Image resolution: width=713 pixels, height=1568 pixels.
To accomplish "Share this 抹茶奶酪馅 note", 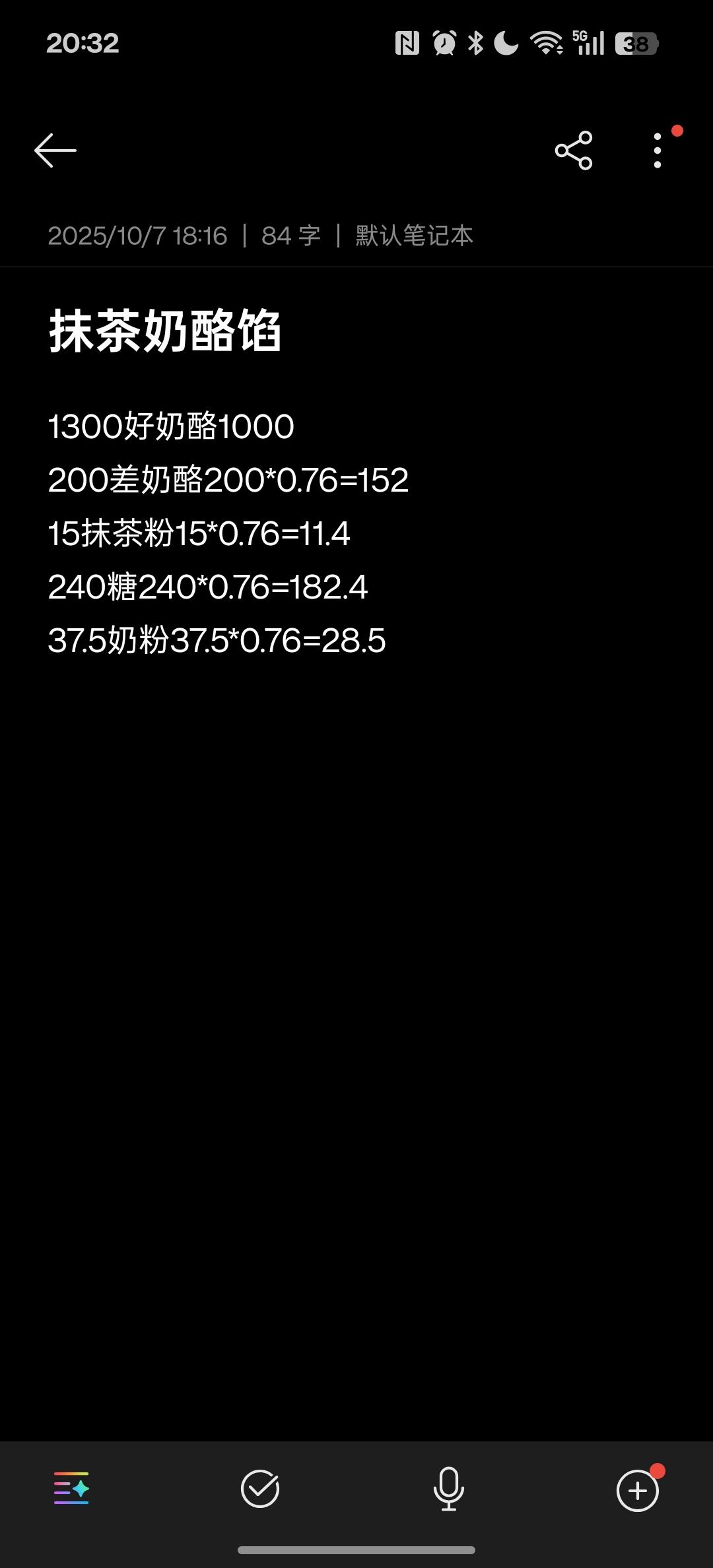I will coord(574,150).
